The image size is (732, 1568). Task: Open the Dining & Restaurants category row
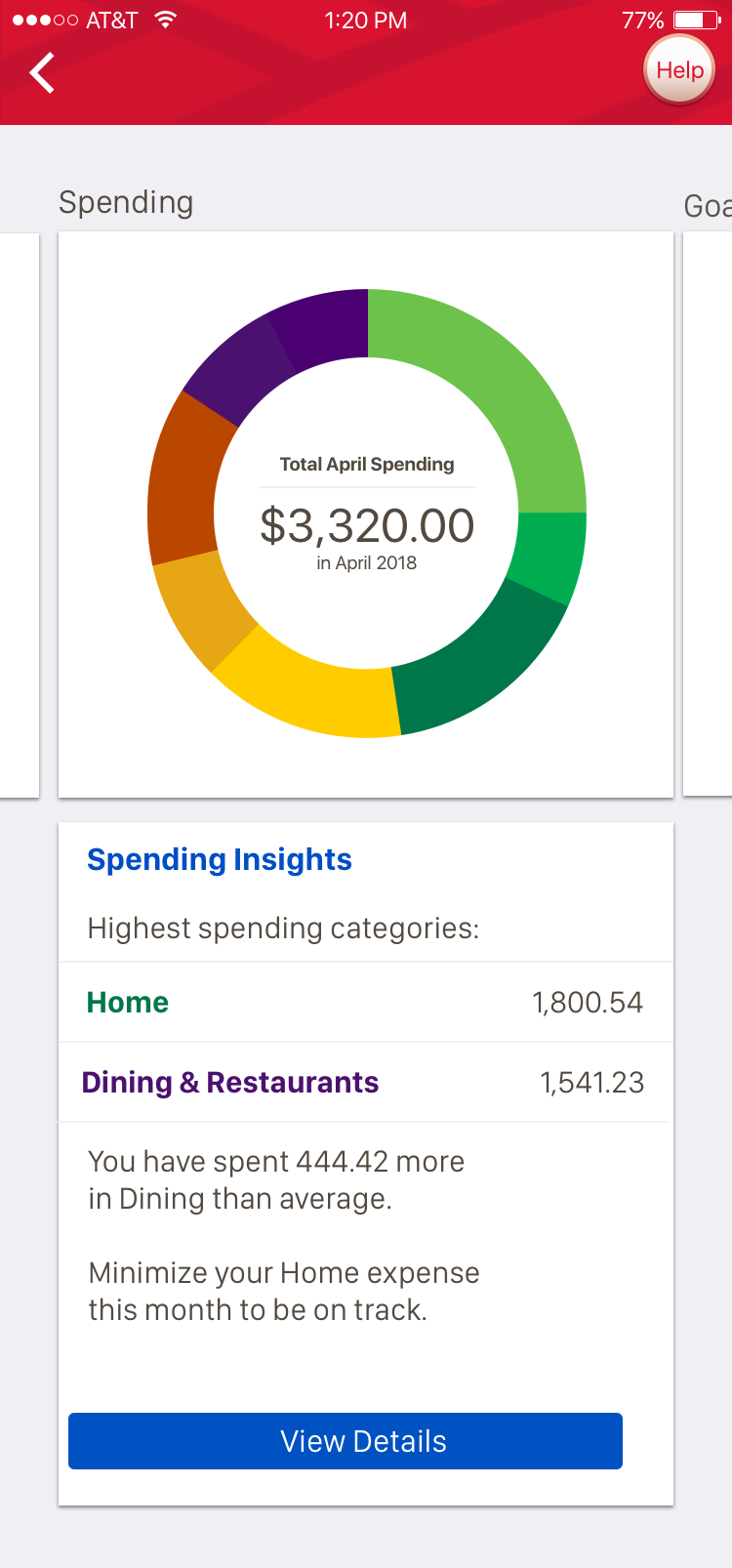click(365, 1083)
